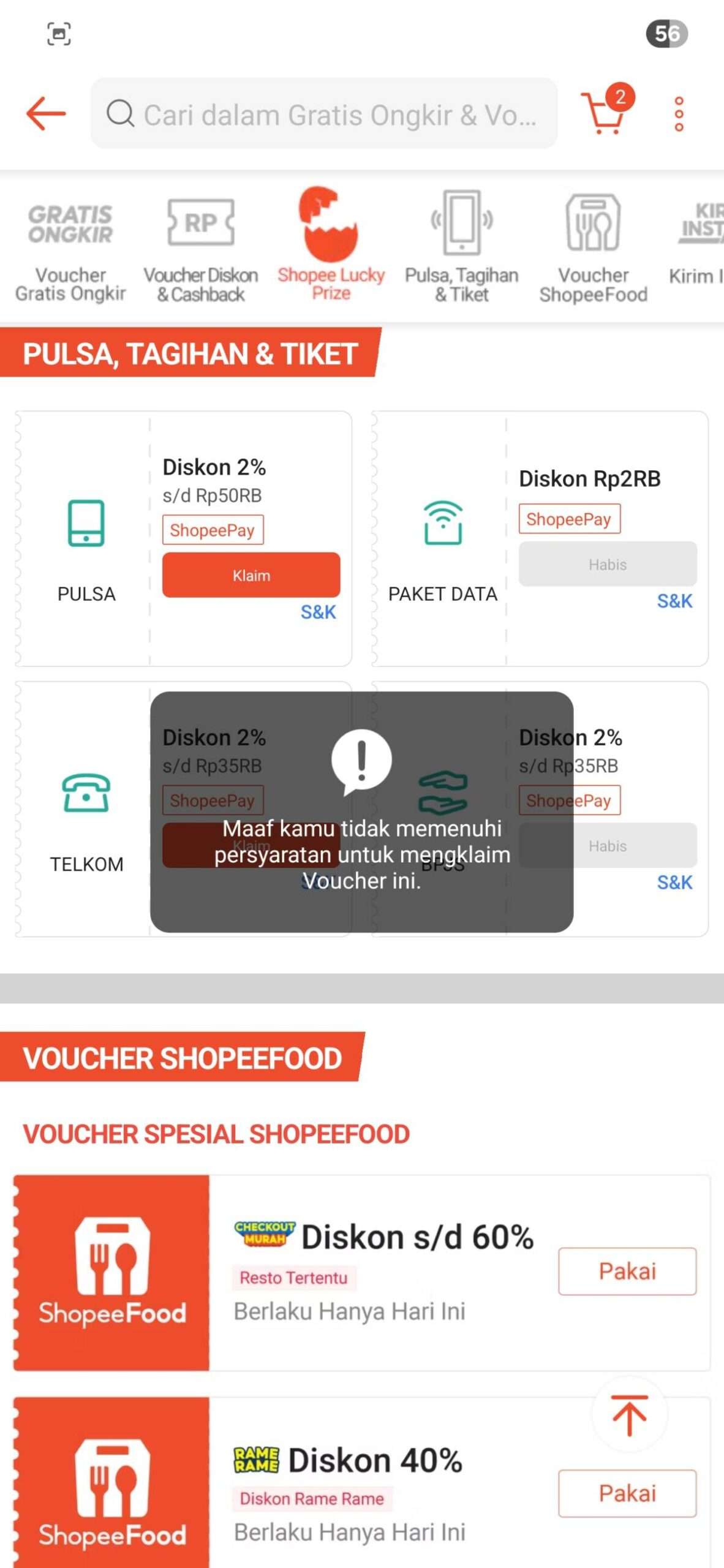
Task: Open S&K for the Pulsa voucher
Action: click(319, 612)
